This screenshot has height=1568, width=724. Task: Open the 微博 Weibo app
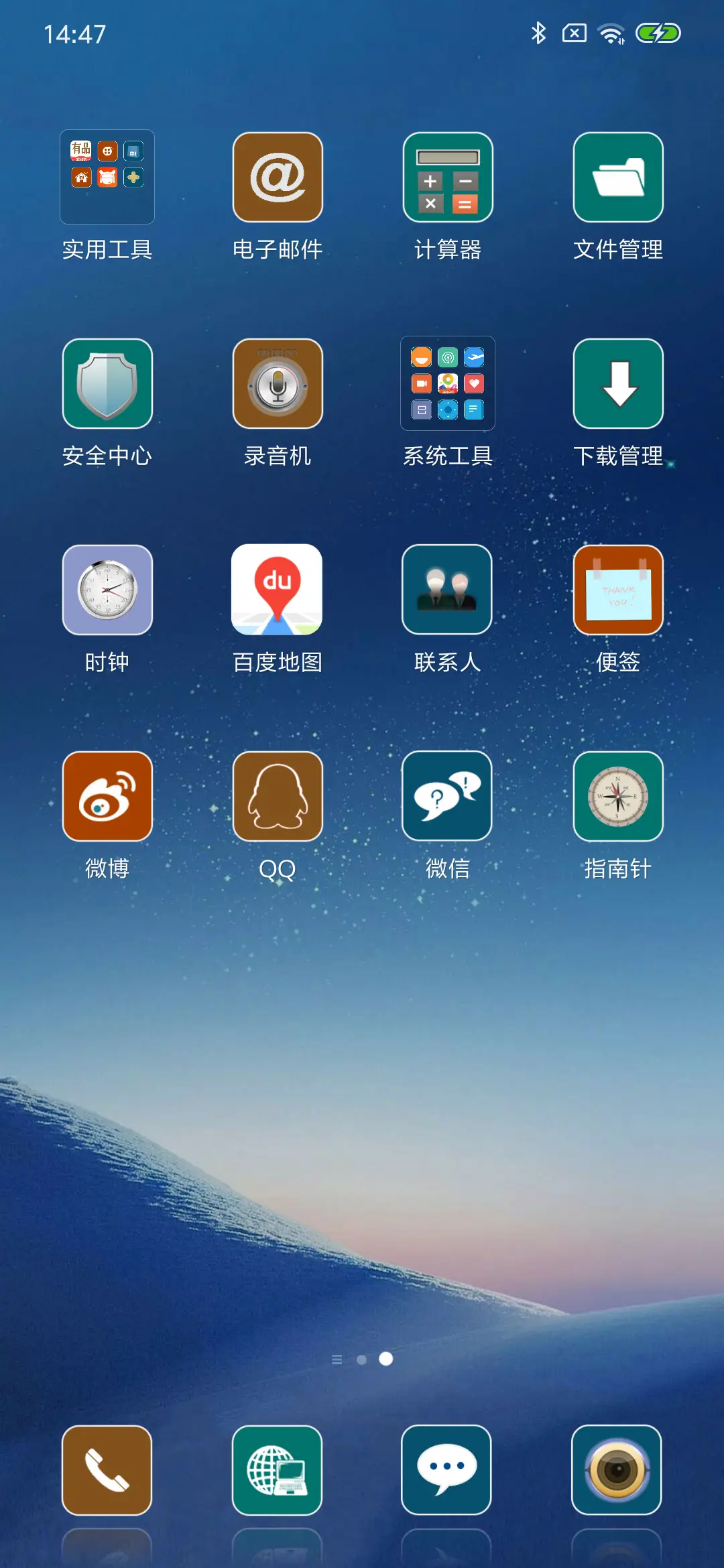tap(107, 796)
